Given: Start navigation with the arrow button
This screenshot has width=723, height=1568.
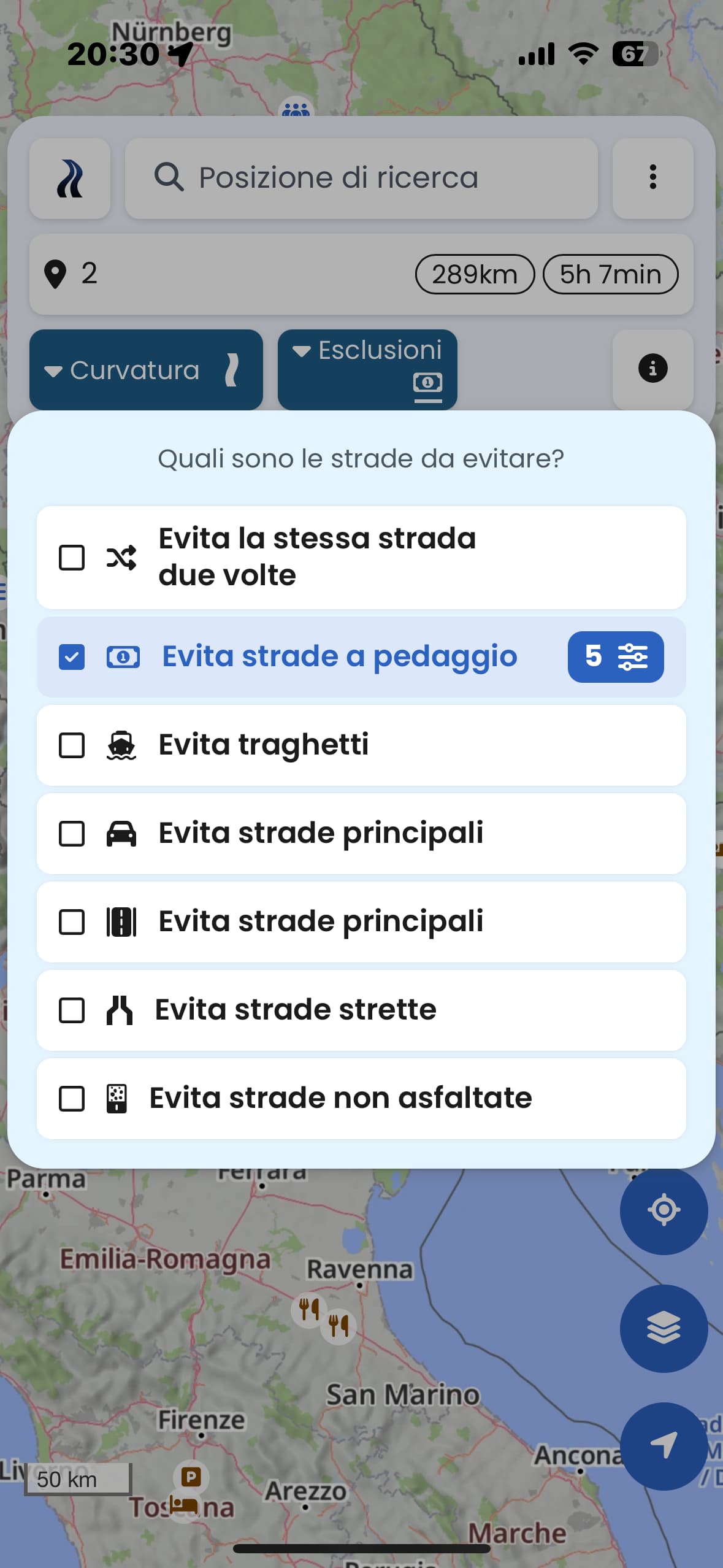Looking at the screenshot, I should pyautogui.click(x=664, y=1446).
